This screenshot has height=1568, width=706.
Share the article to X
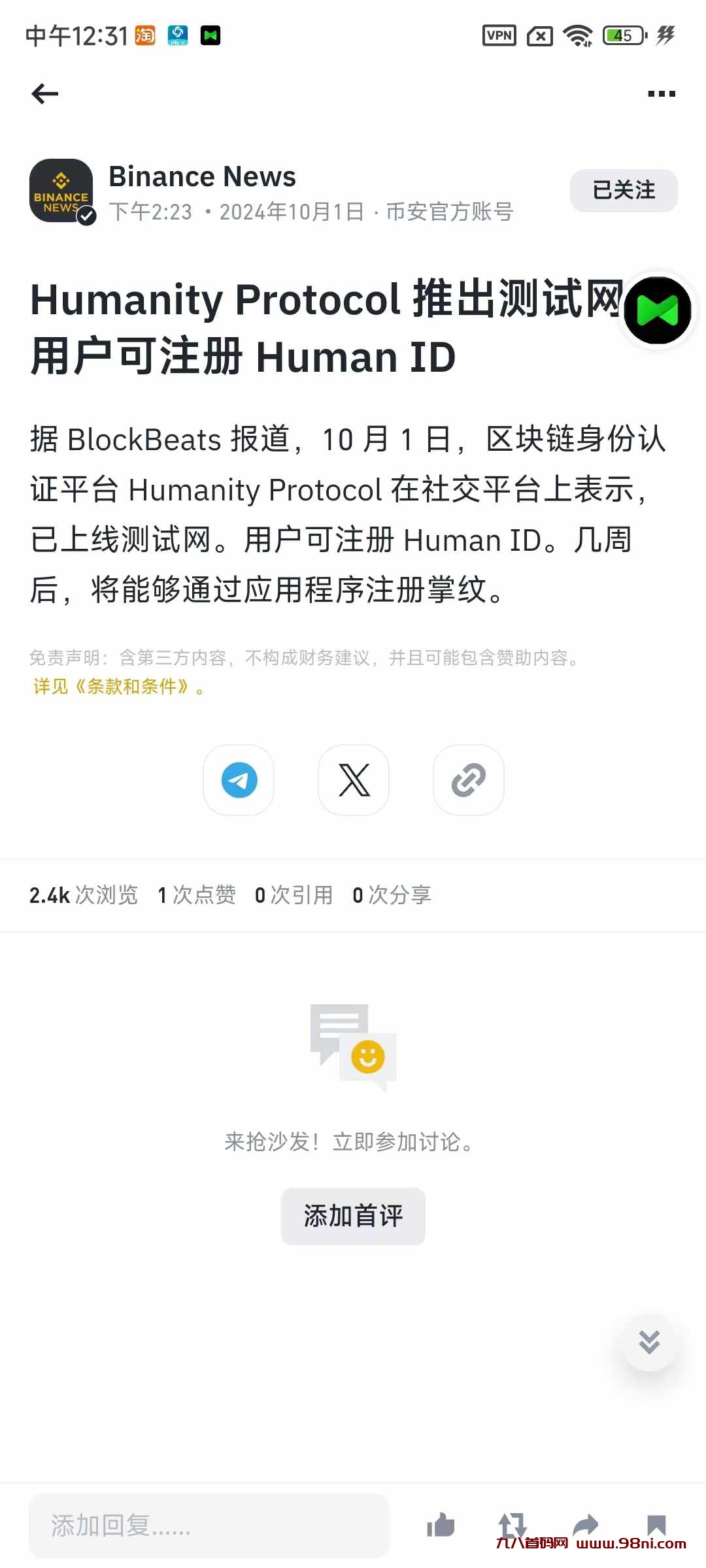point(353,781)
